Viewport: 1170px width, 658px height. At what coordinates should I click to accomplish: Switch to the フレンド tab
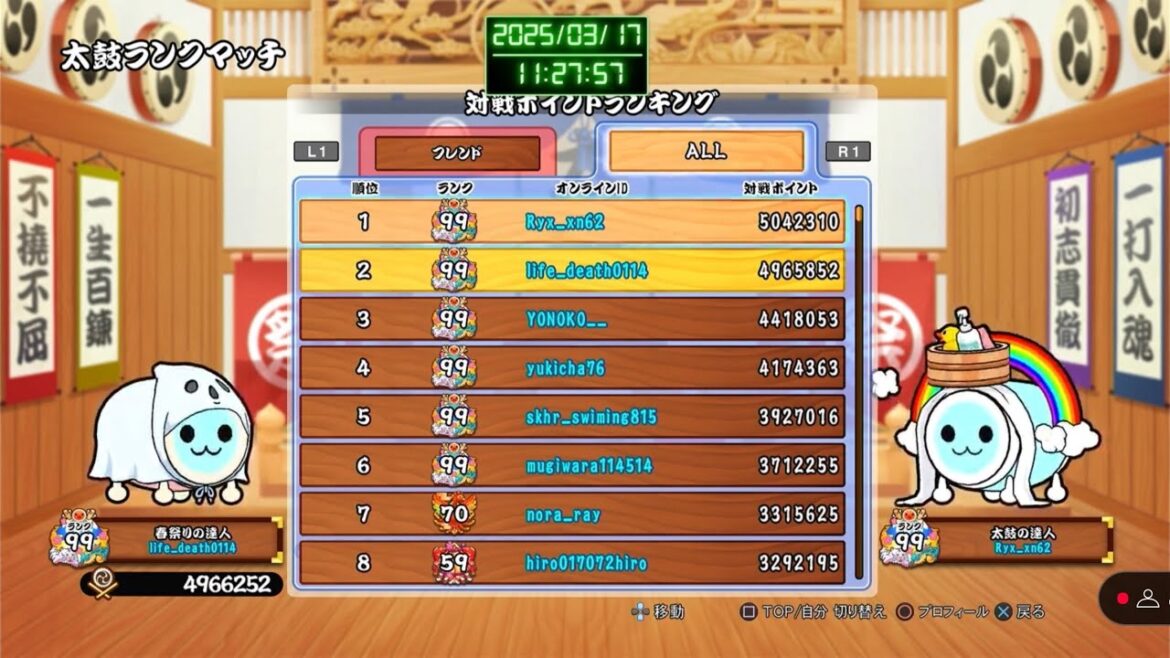point(457,154)
